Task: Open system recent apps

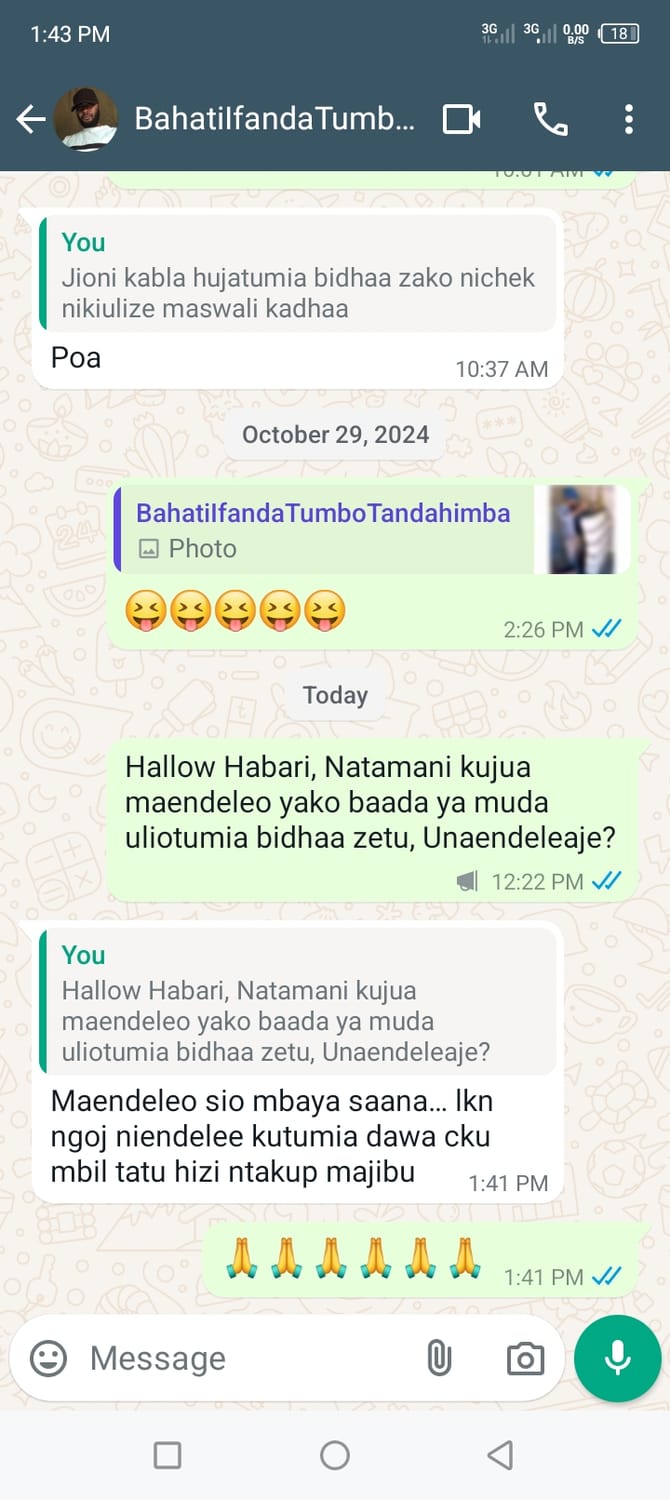Action: pyautogui.click(x=167, y=1455)
